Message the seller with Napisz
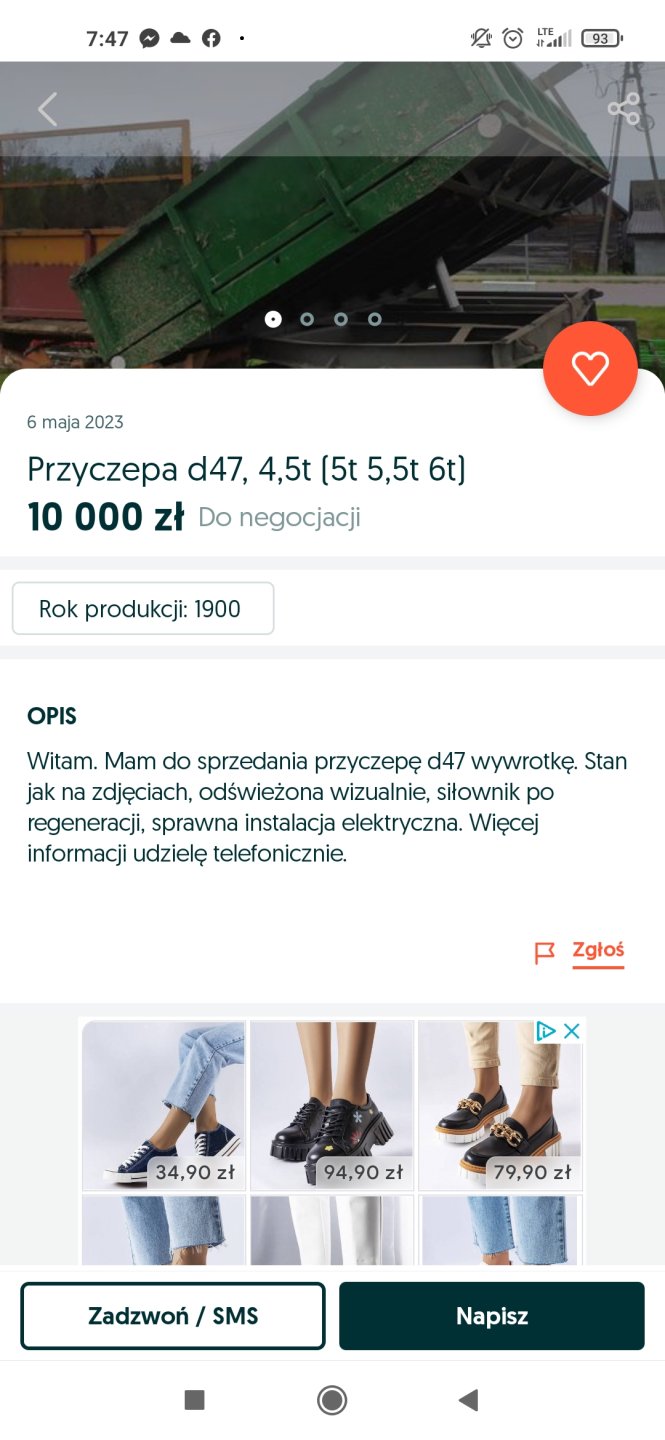The width and height of the screenshot is (665, 1440). point(492,1316)
